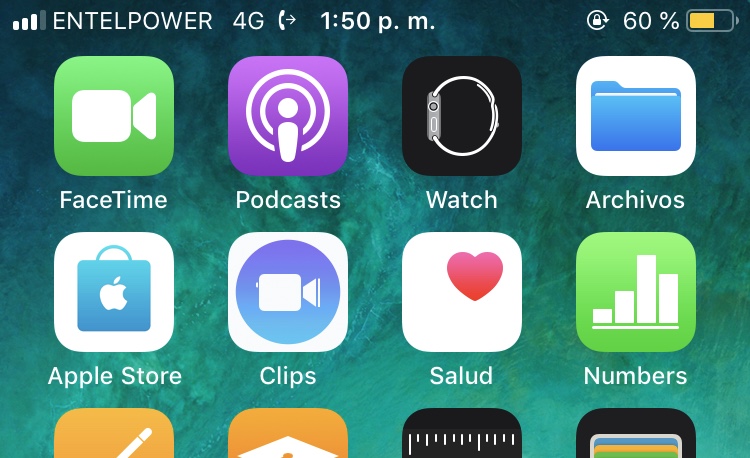Screen dimensions: 750x458
Task: Open the orange pencil app icon
Action: point(114,433)
